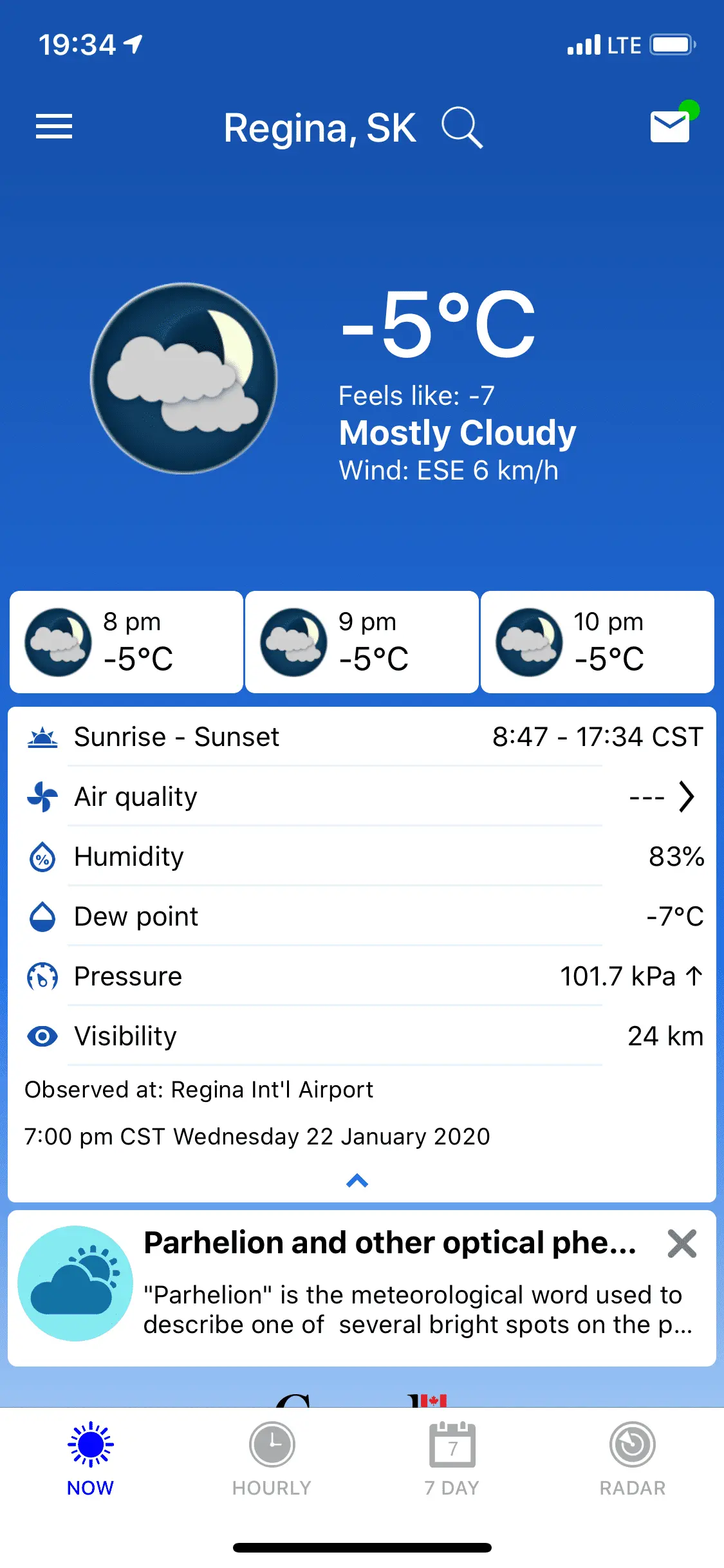Open the 10 pm forecast card
This screenshot has width=724, height=1568.
click(x=597, y=642)
